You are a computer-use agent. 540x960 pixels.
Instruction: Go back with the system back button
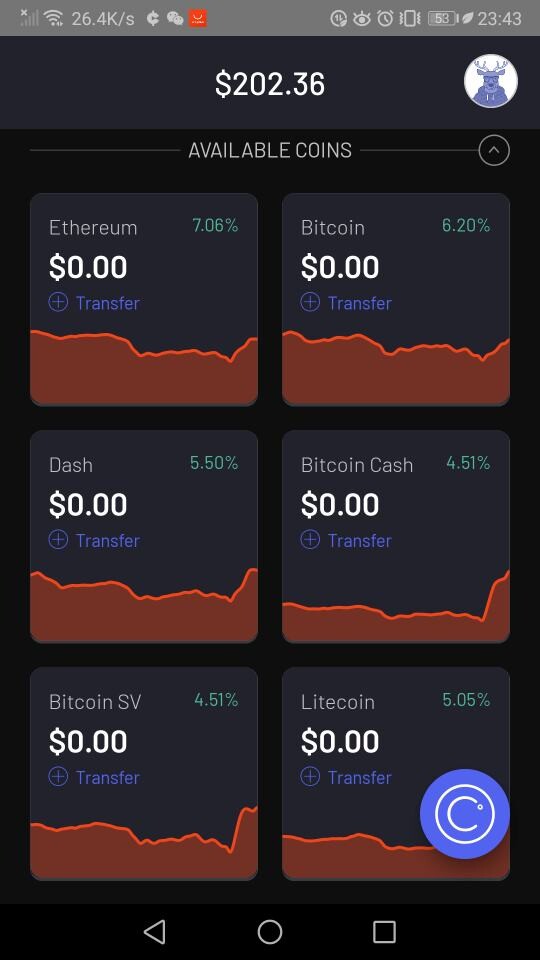tap(155, 931)
